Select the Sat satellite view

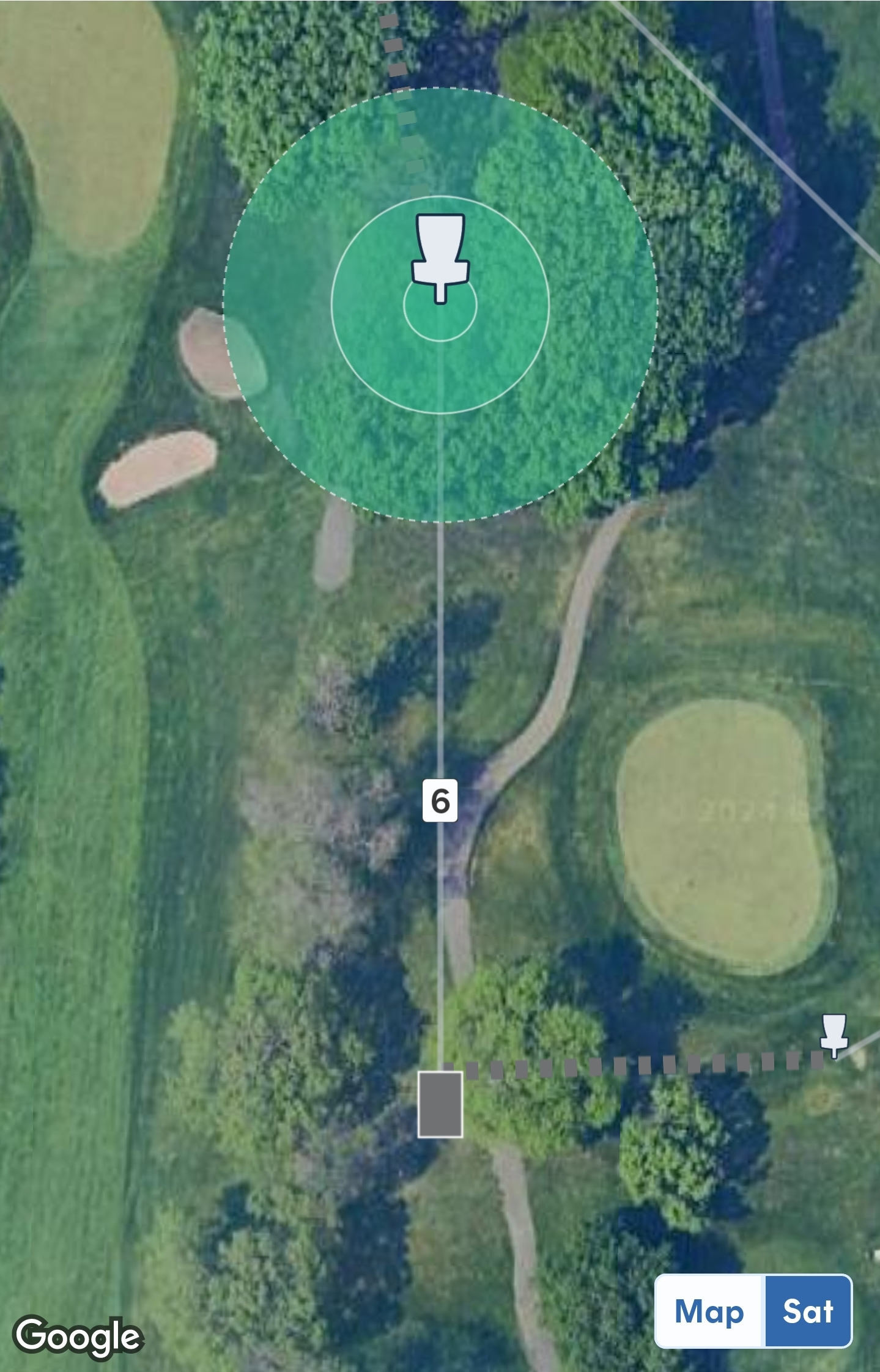click(808, 1311)
